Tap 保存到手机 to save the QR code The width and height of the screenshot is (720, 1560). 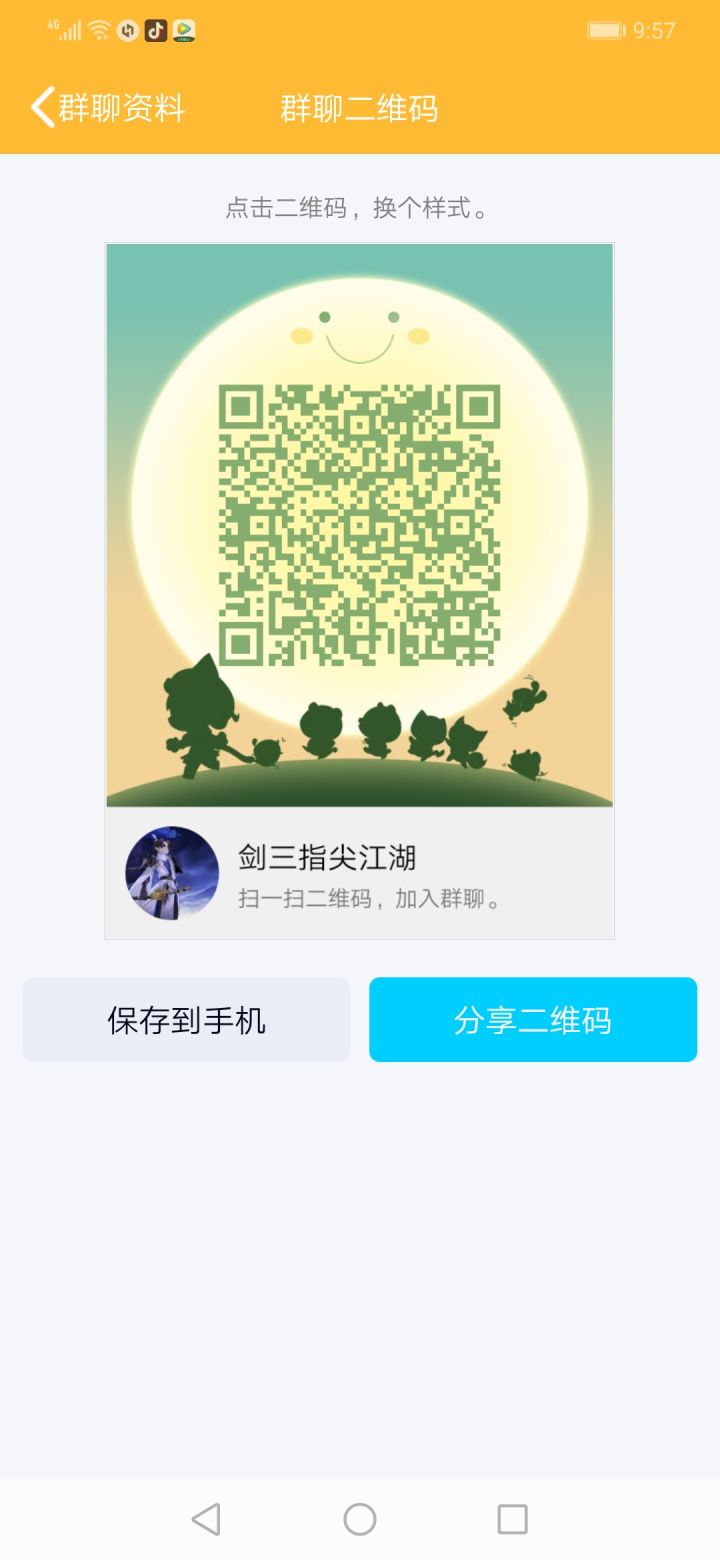point(186,1019)
